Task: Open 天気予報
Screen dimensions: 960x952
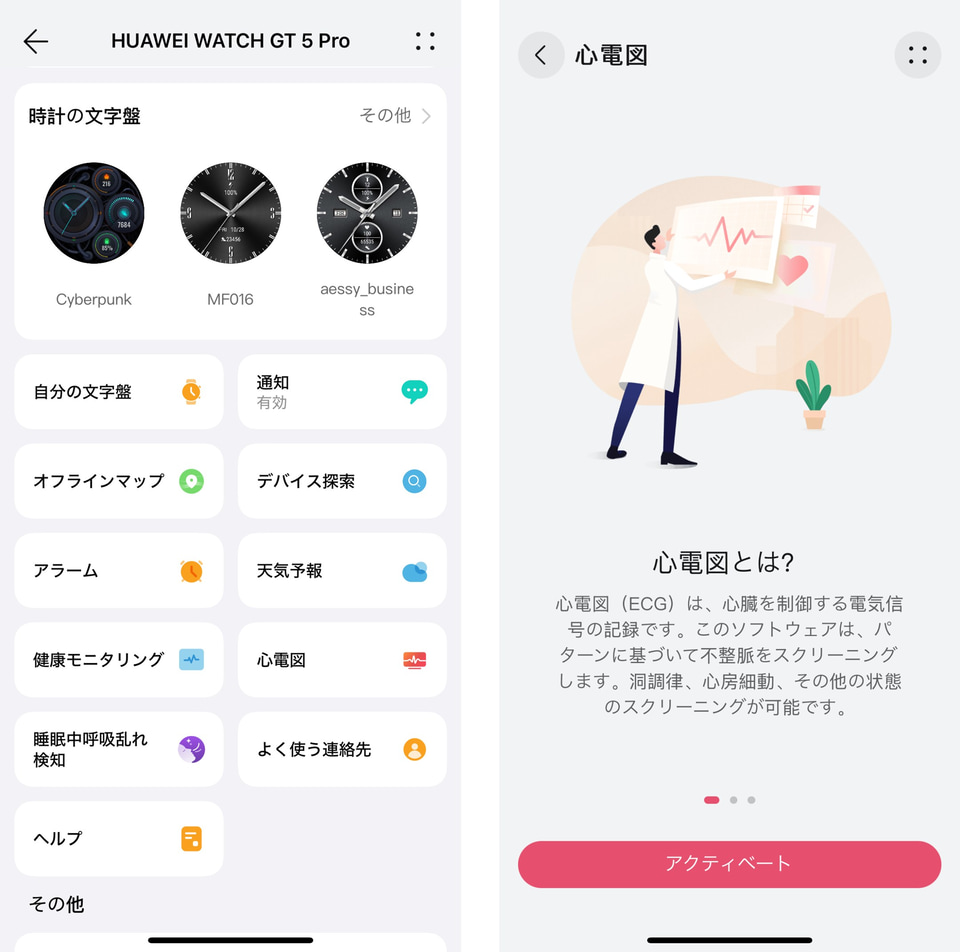Action: point(342,571)
